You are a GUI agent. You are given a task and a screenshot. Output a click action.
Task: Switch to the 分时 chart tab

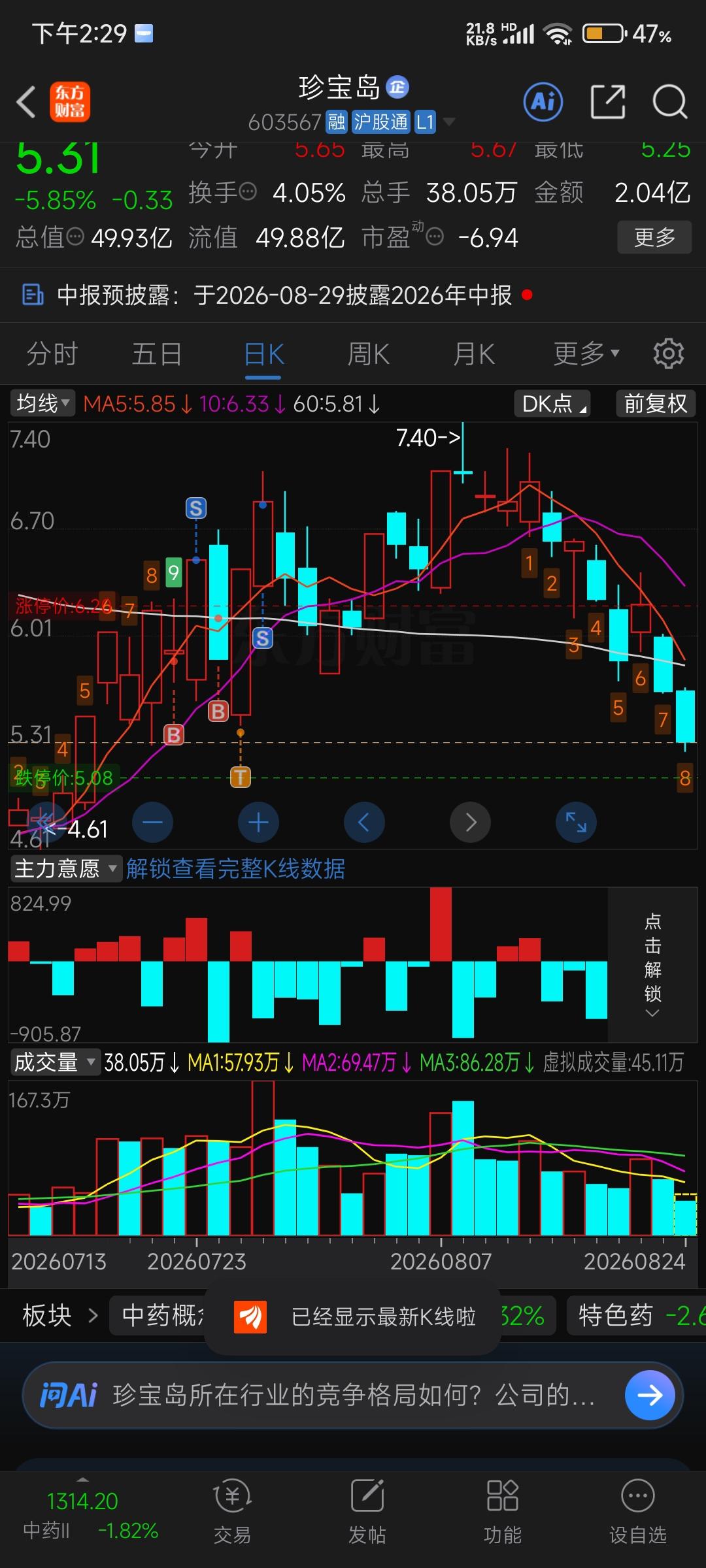[x=52, y=355]
